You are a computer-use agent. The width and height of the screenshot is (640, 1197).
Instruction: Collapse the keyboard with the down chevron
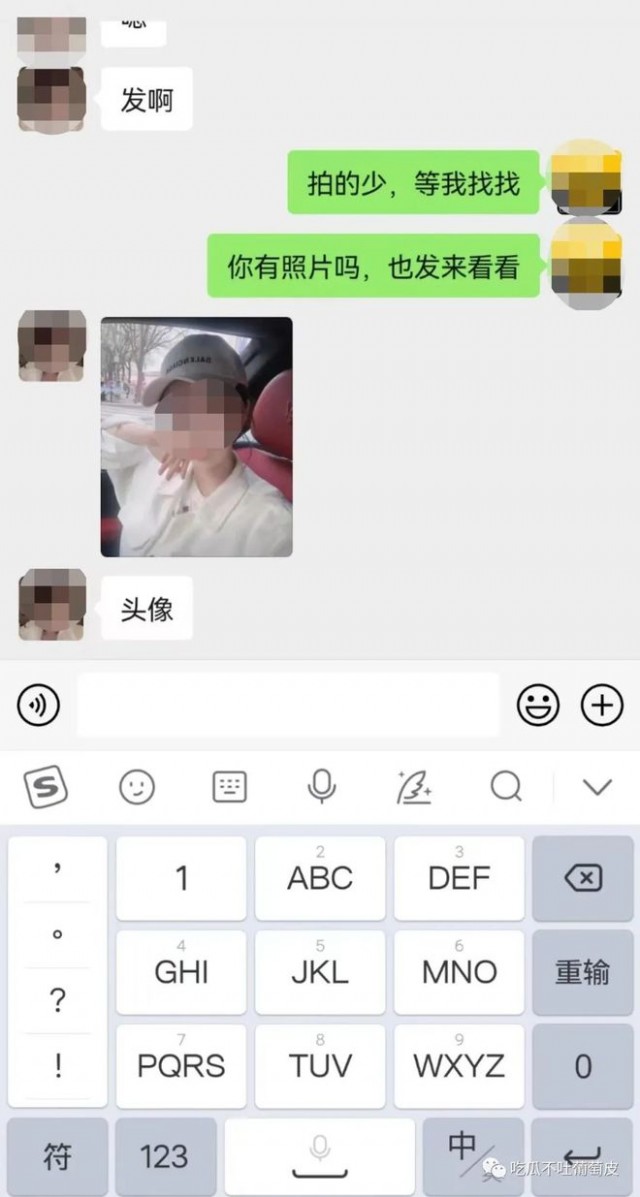tap(597, 788)
